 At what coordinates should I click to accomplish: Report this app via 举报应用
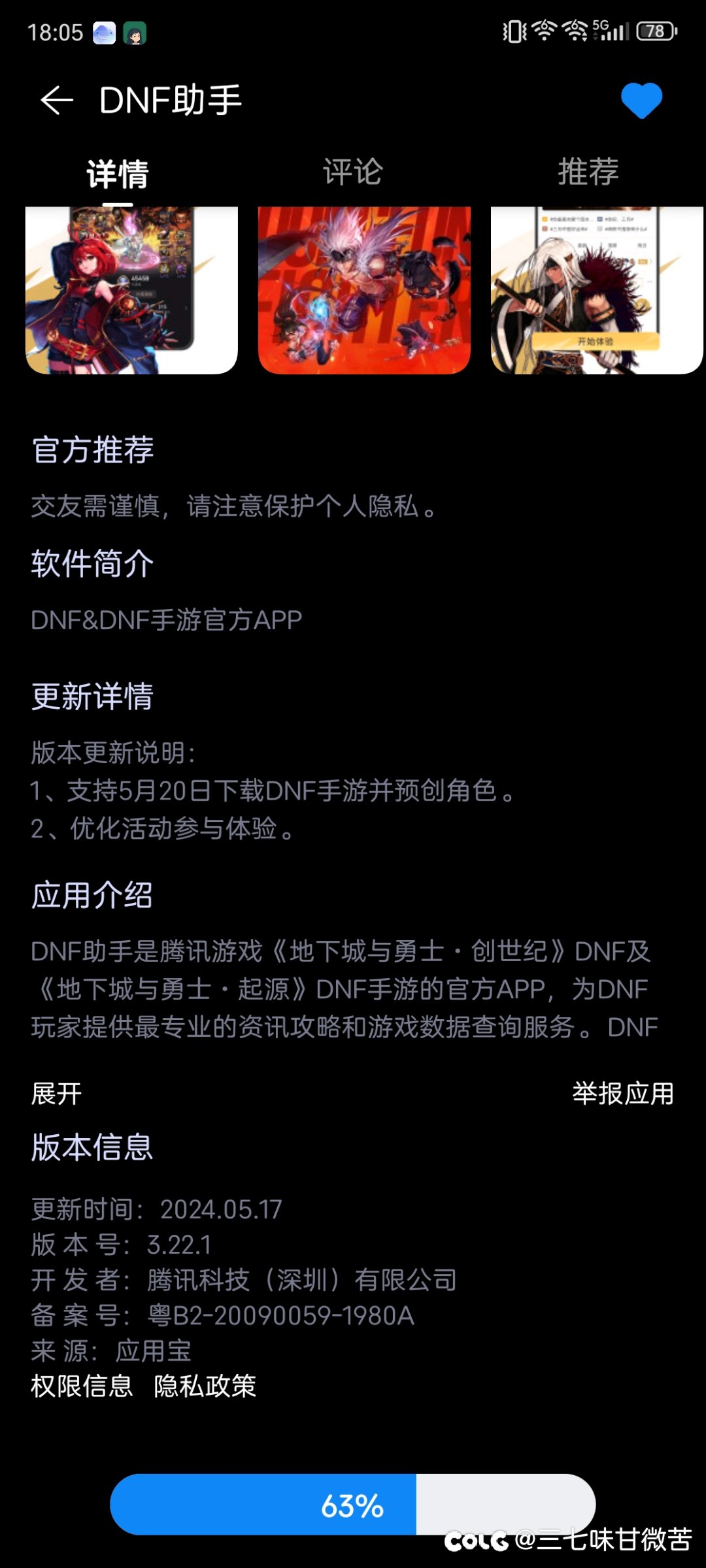click(623, 1094)
